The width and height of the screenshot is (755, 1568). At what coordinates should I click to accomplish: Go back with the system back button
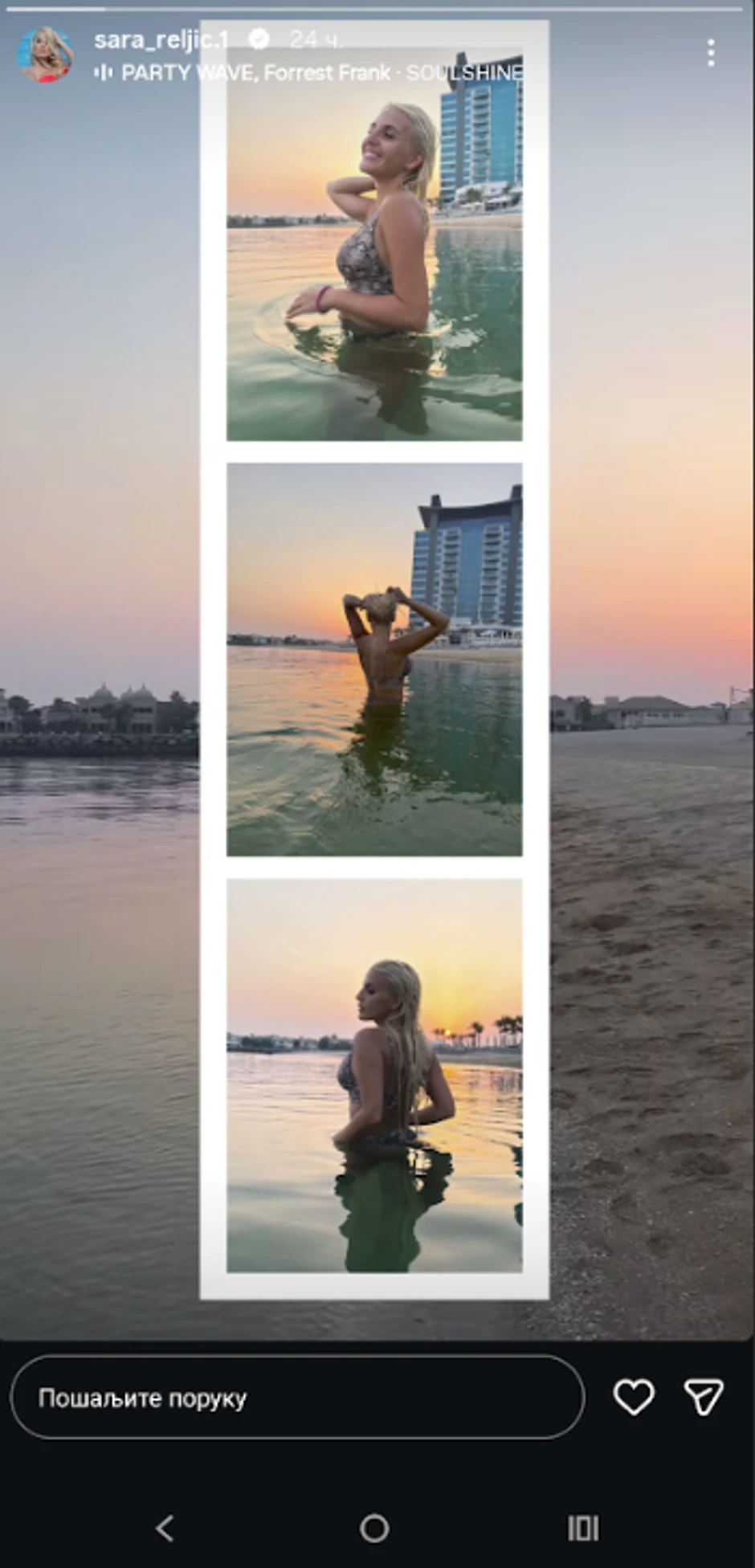tap(165, 1528)
